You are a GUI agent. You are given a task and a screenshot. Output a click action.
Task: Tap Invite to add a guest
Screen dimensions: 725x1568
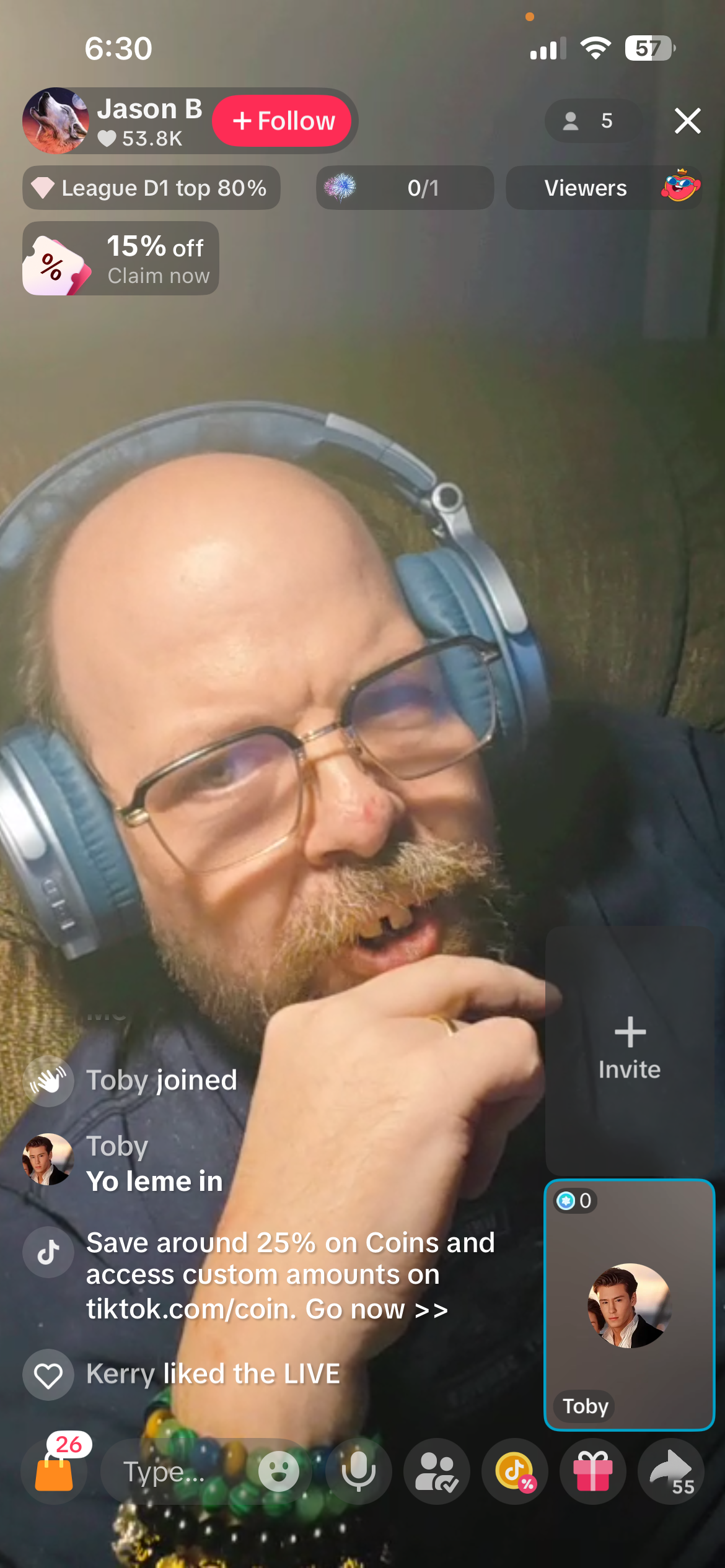630,1049
